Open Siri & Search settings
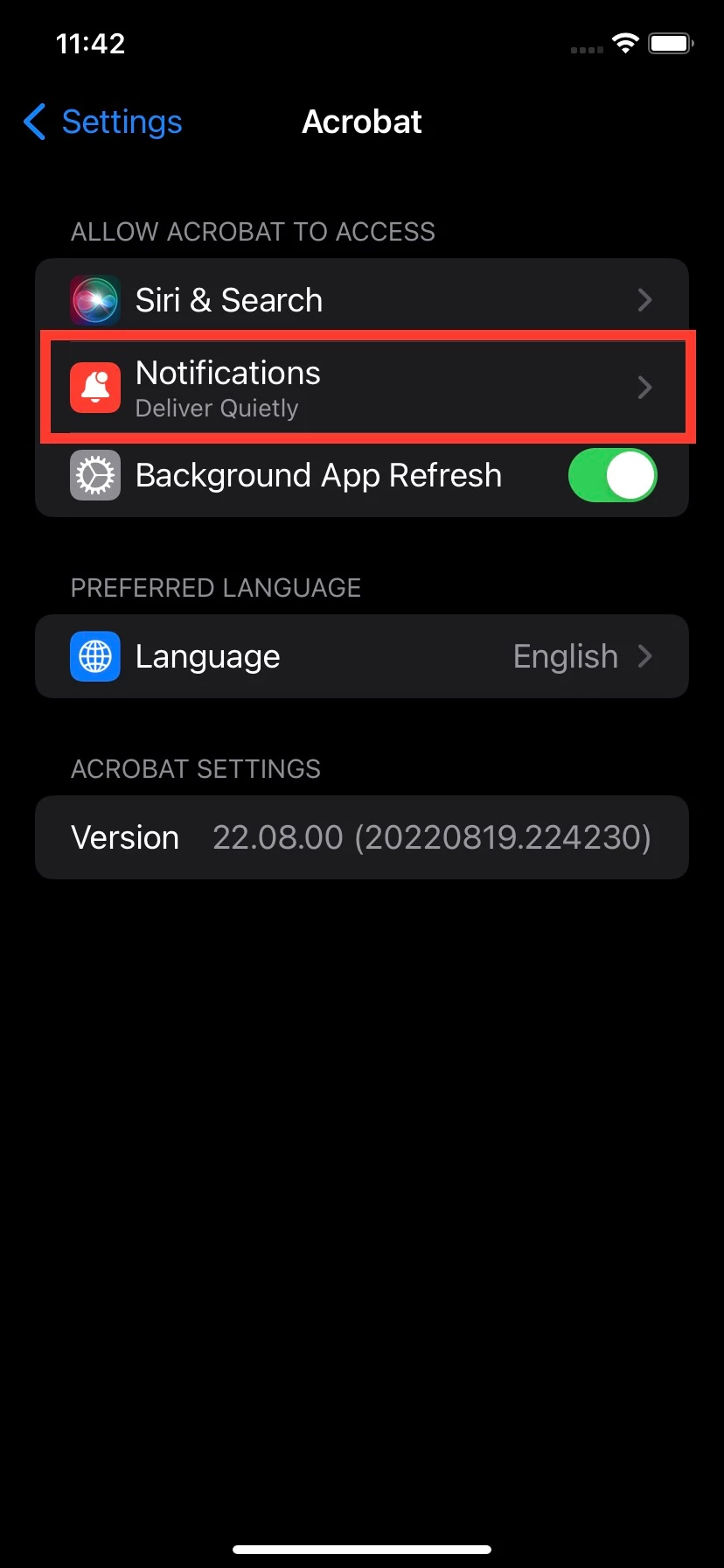Screen dimensions: 724x1568 (x=361, y=300)
